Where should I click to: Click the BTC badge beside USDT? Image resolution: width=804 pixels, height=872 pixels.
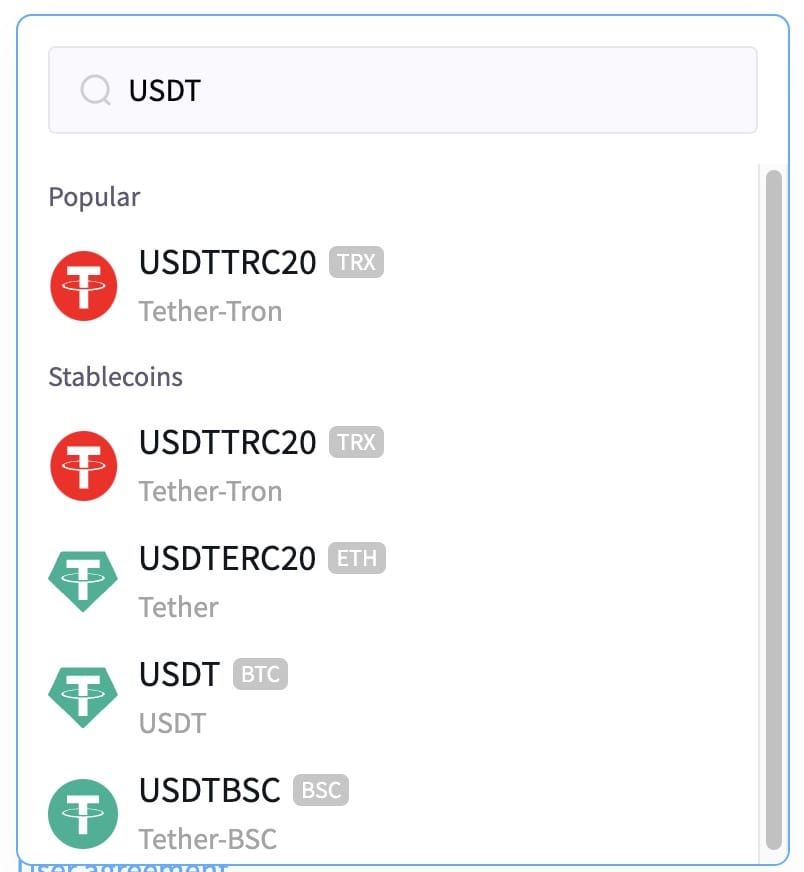(259, 674)
